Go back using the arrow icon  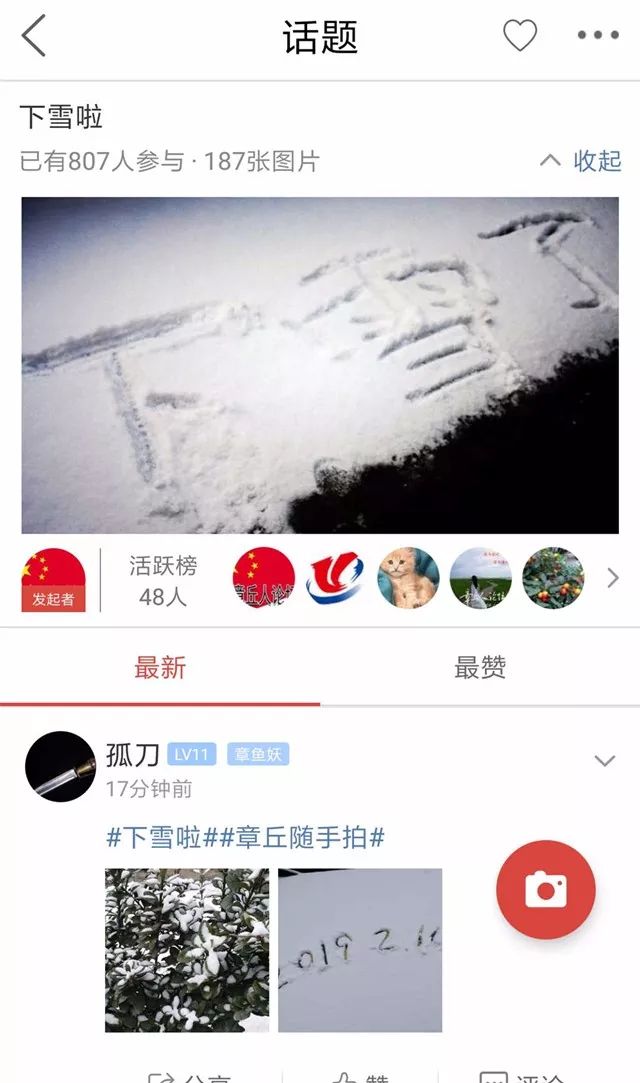[34, 36]
